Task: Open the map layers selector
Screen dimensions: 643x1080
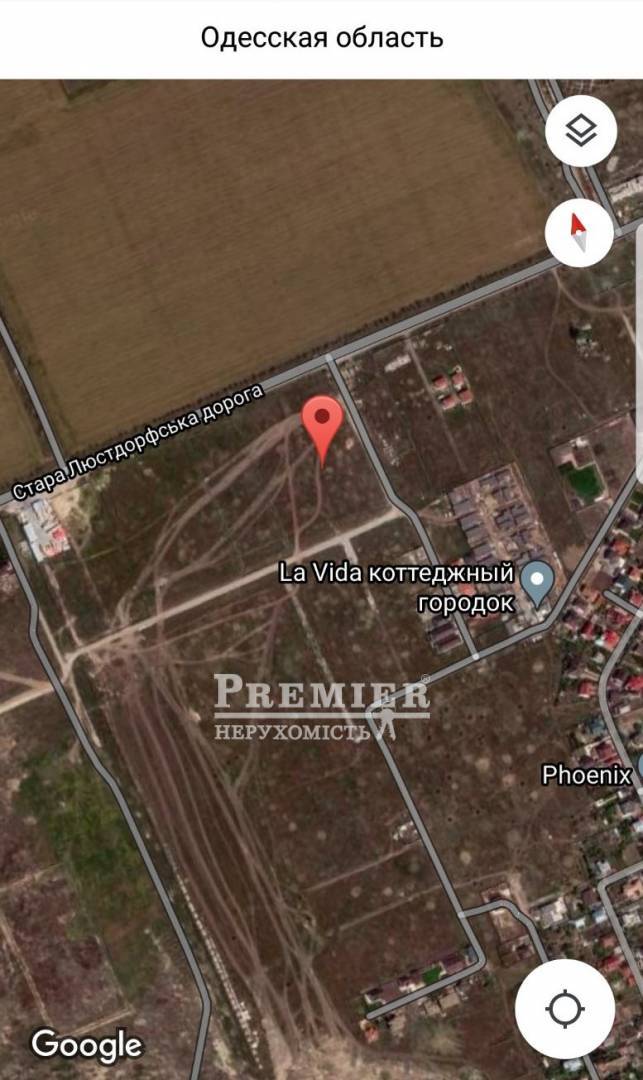Action: 580,131
